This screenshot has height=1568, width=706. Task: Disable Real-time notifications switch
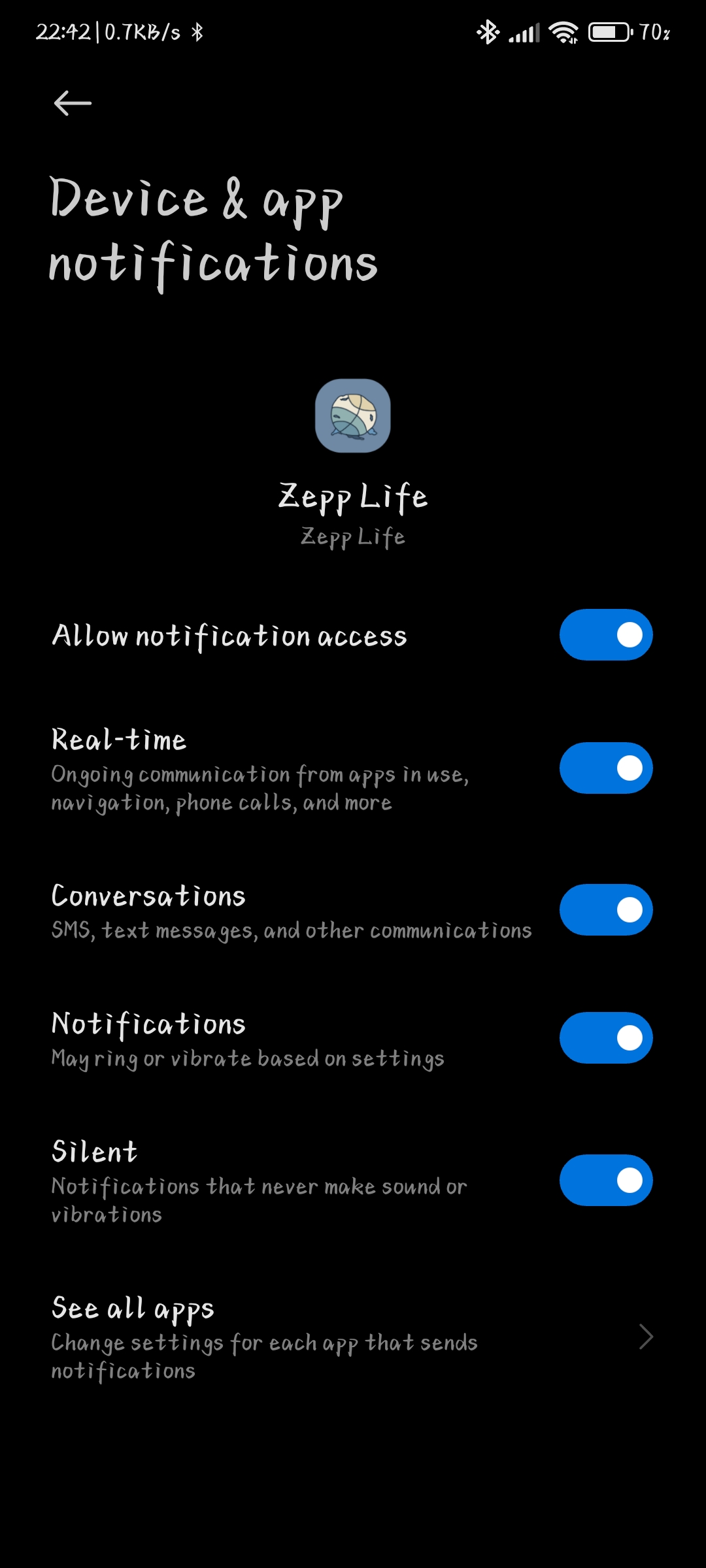606,768
